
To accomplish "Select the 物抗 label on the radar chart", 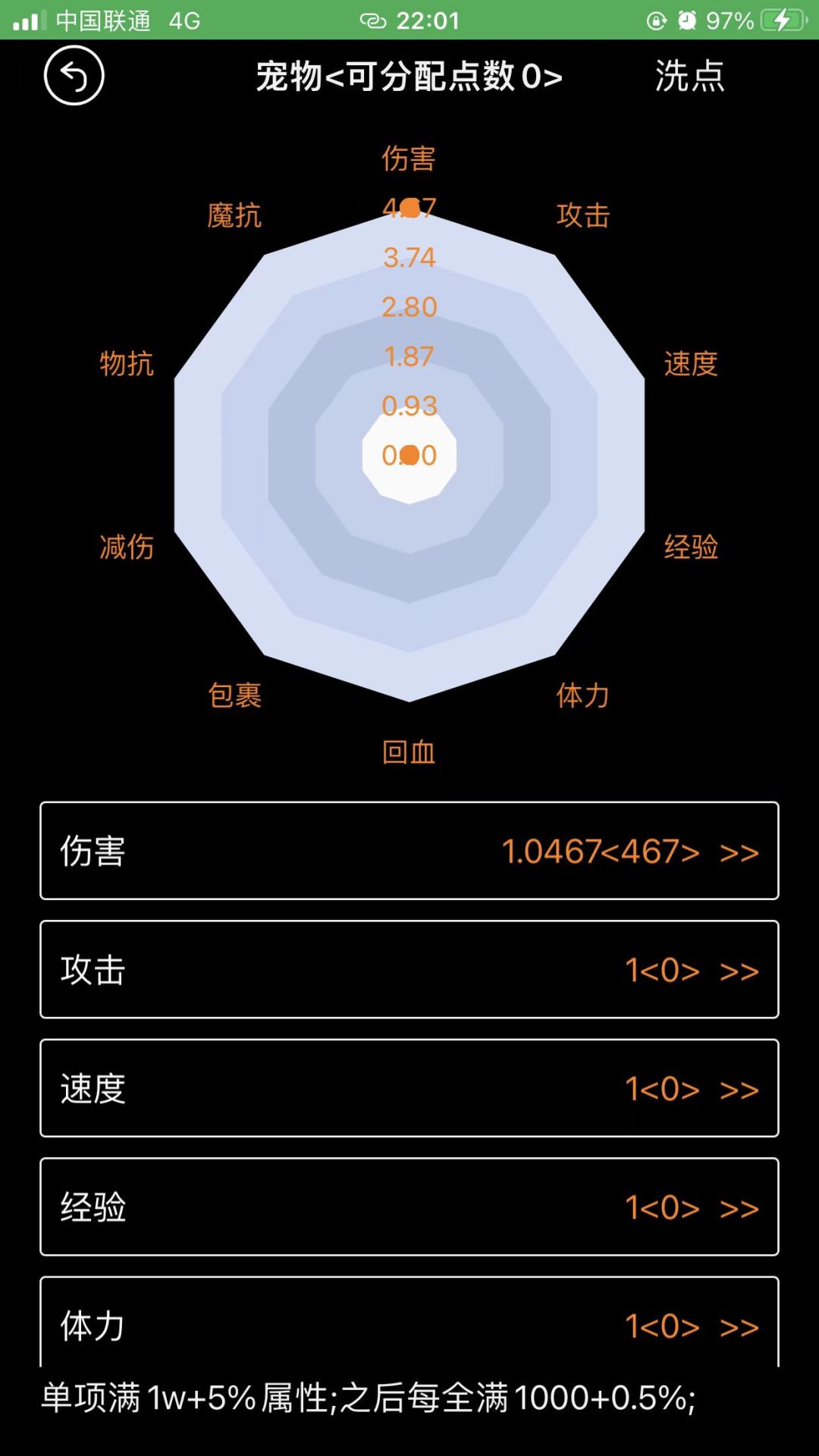I will (128, 365).
